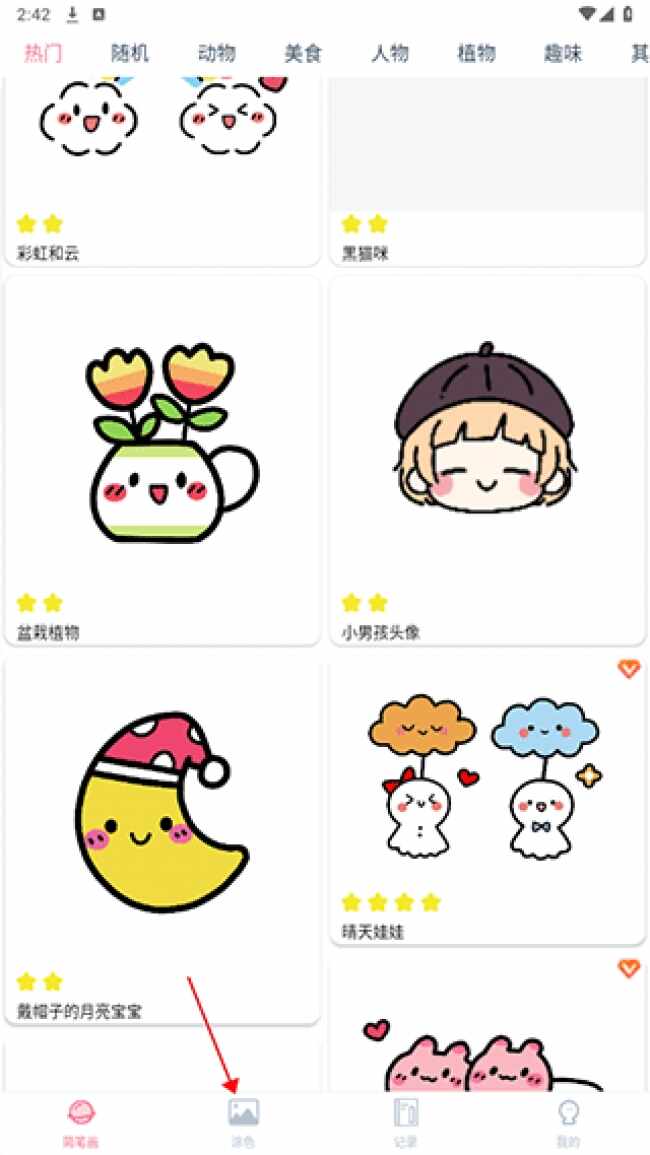650x1155 pixels.
Task: Open the 人物 category tab
Action: pyautogui.click(x=390, y=54)
